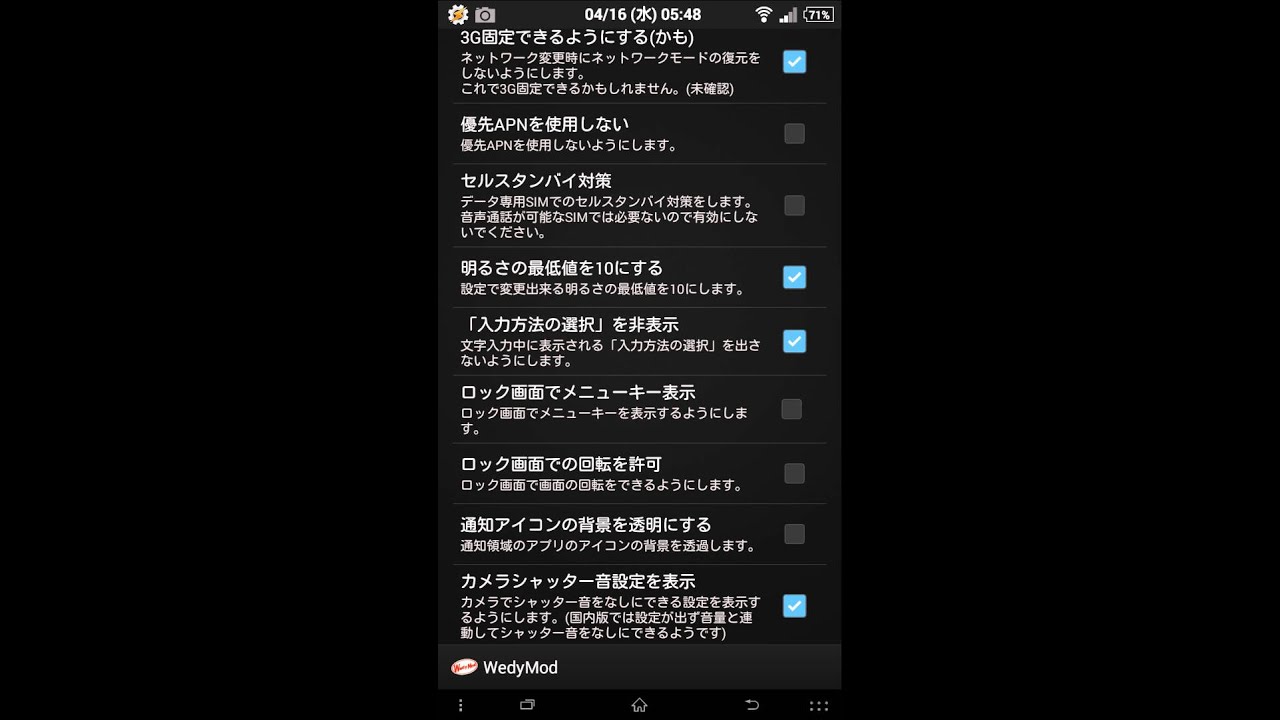The width and height of the screenshot is (1280, 720).
Task: Open the overflow menu in navigation bar
Action: 460,705
